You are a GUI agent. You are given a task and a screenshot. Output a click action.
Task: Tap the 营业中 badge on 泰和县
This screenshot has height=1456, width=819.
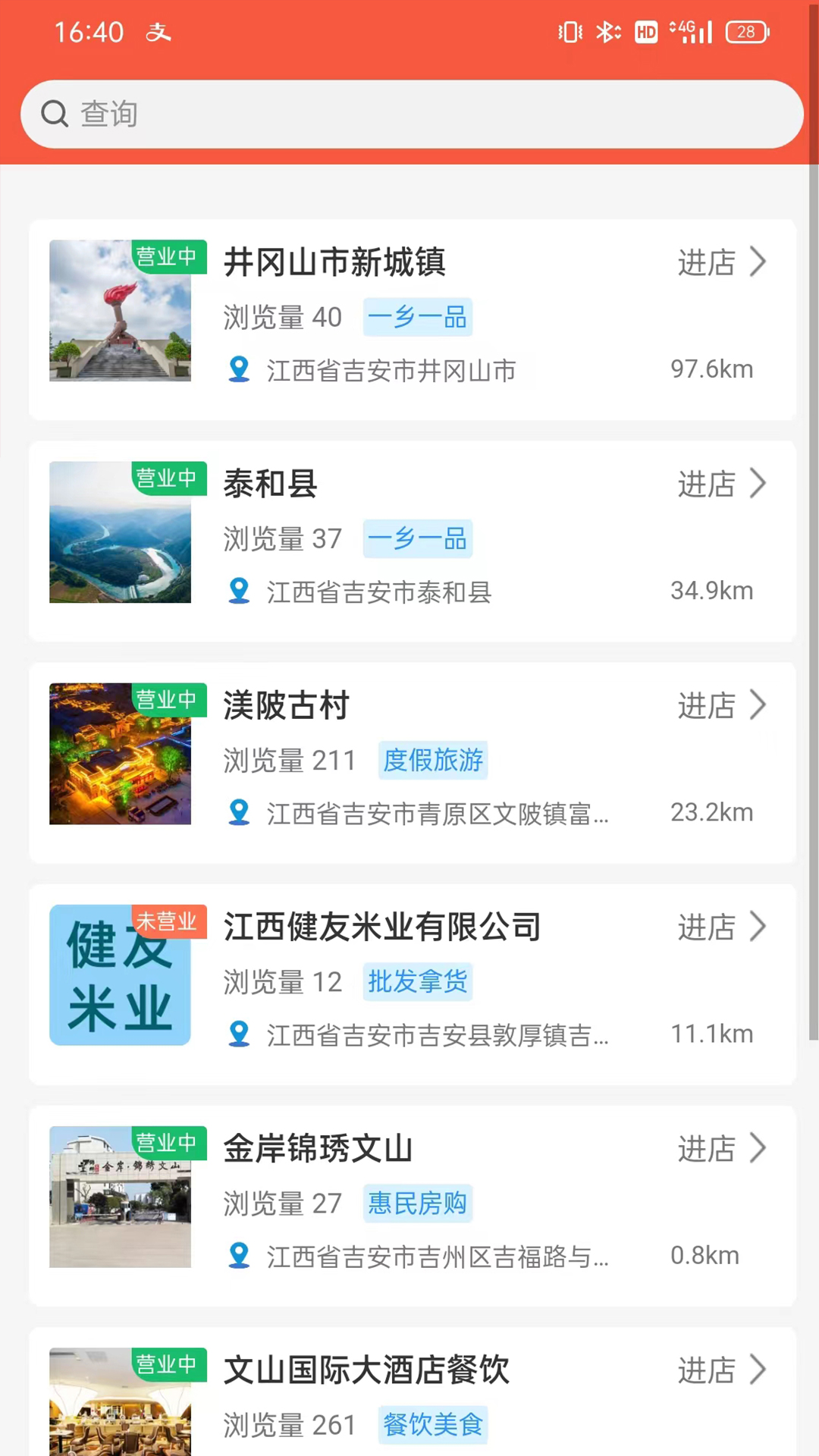pos(168,479)
